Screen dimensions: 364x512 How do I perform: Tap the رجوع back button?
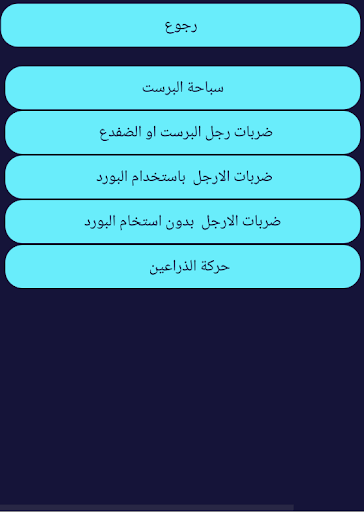coord(181,25)
